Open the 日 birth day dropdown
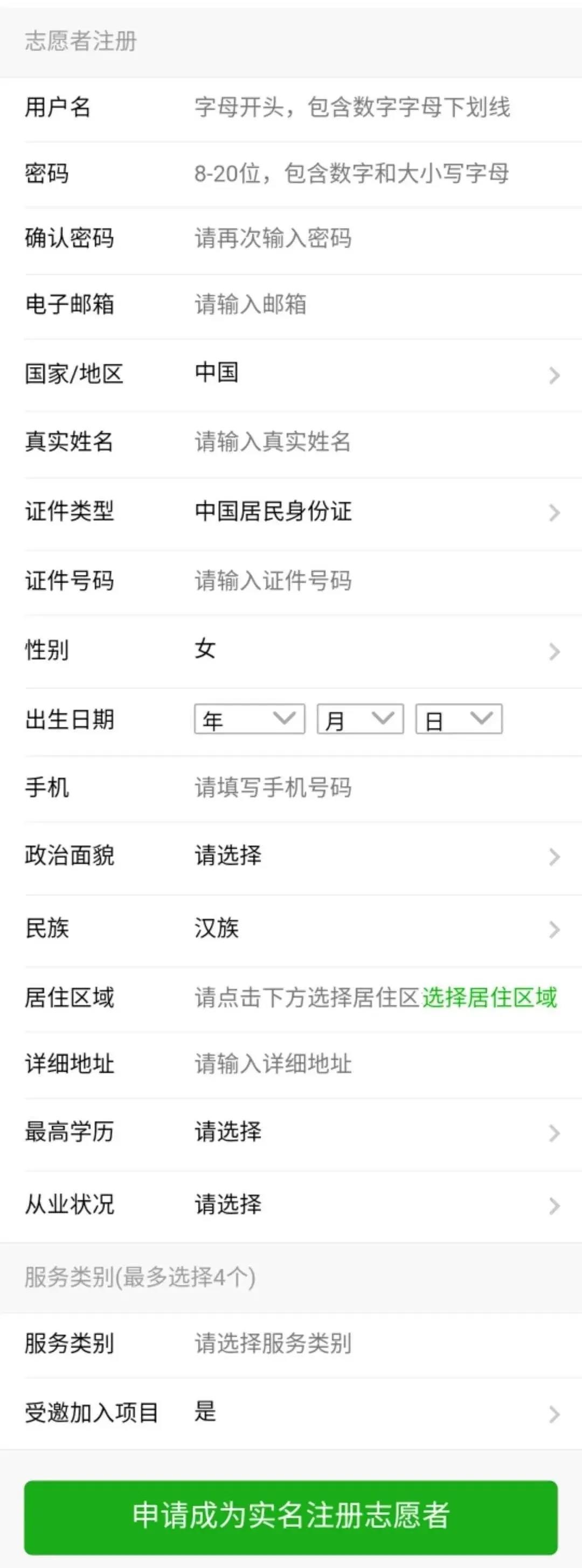The image size is (582, 1568). point(459,720)
